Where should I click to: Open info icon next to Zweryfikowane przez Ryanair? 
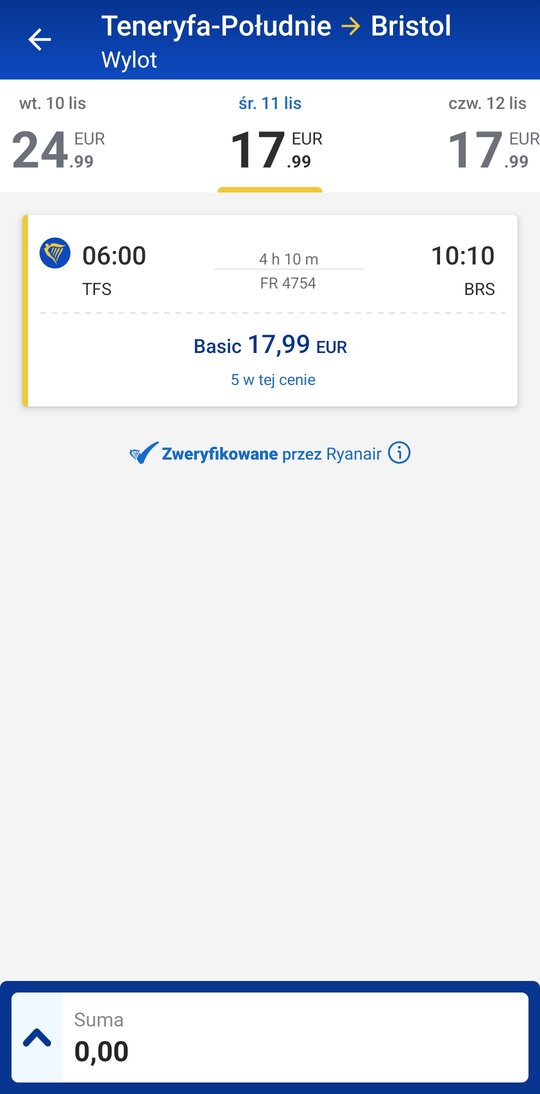click(x=399, y=454)
